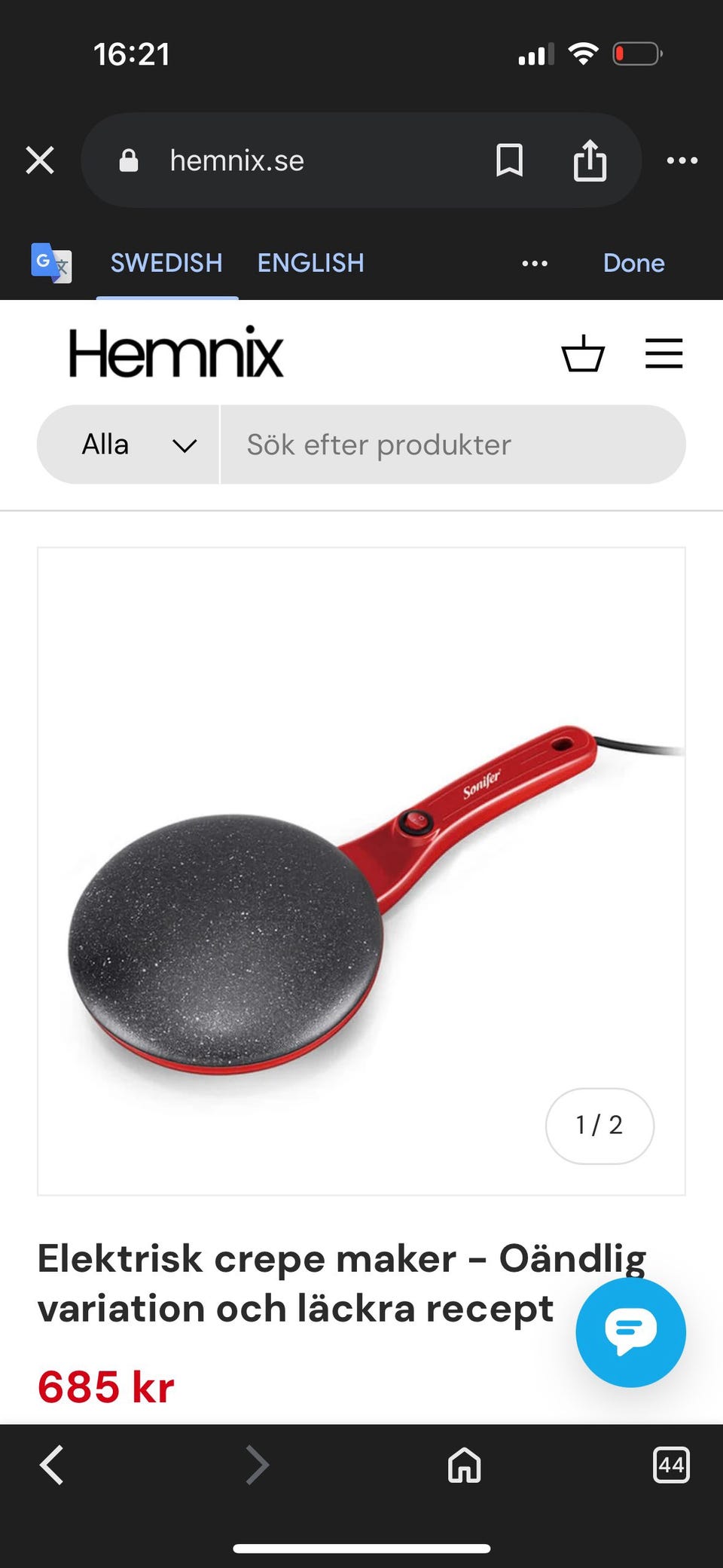Switch translation to English

310,263
